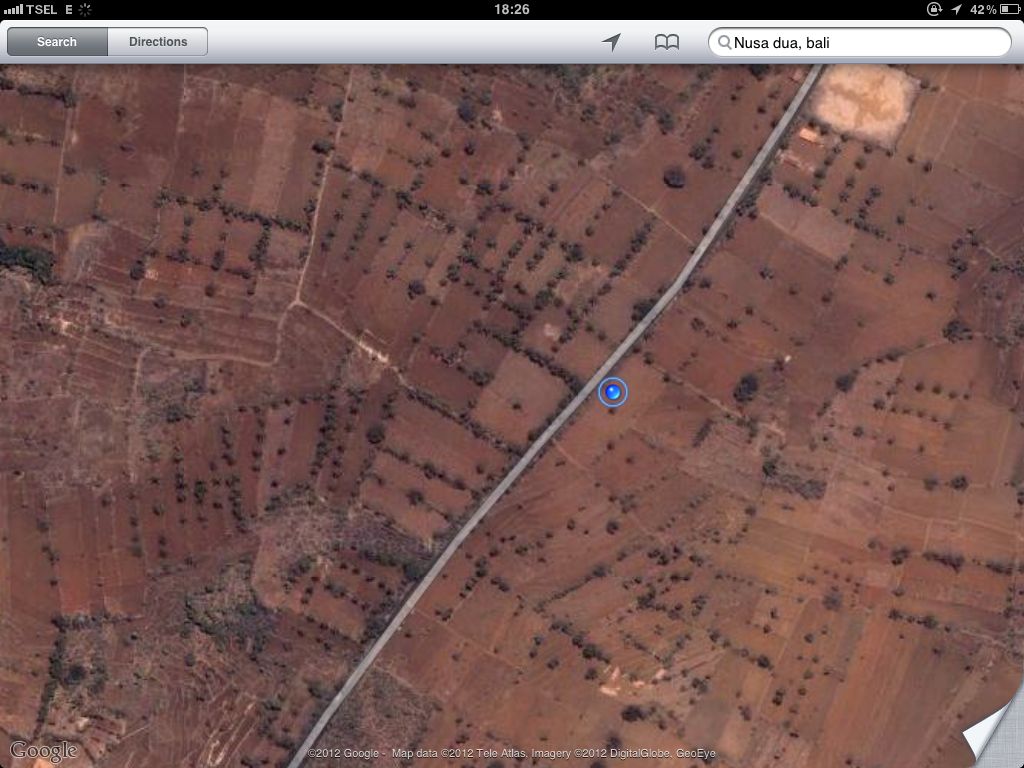The width and height of the screenshot is (1024, 768).
Task: Tap the blue current location dot
Action: point(613,393)
